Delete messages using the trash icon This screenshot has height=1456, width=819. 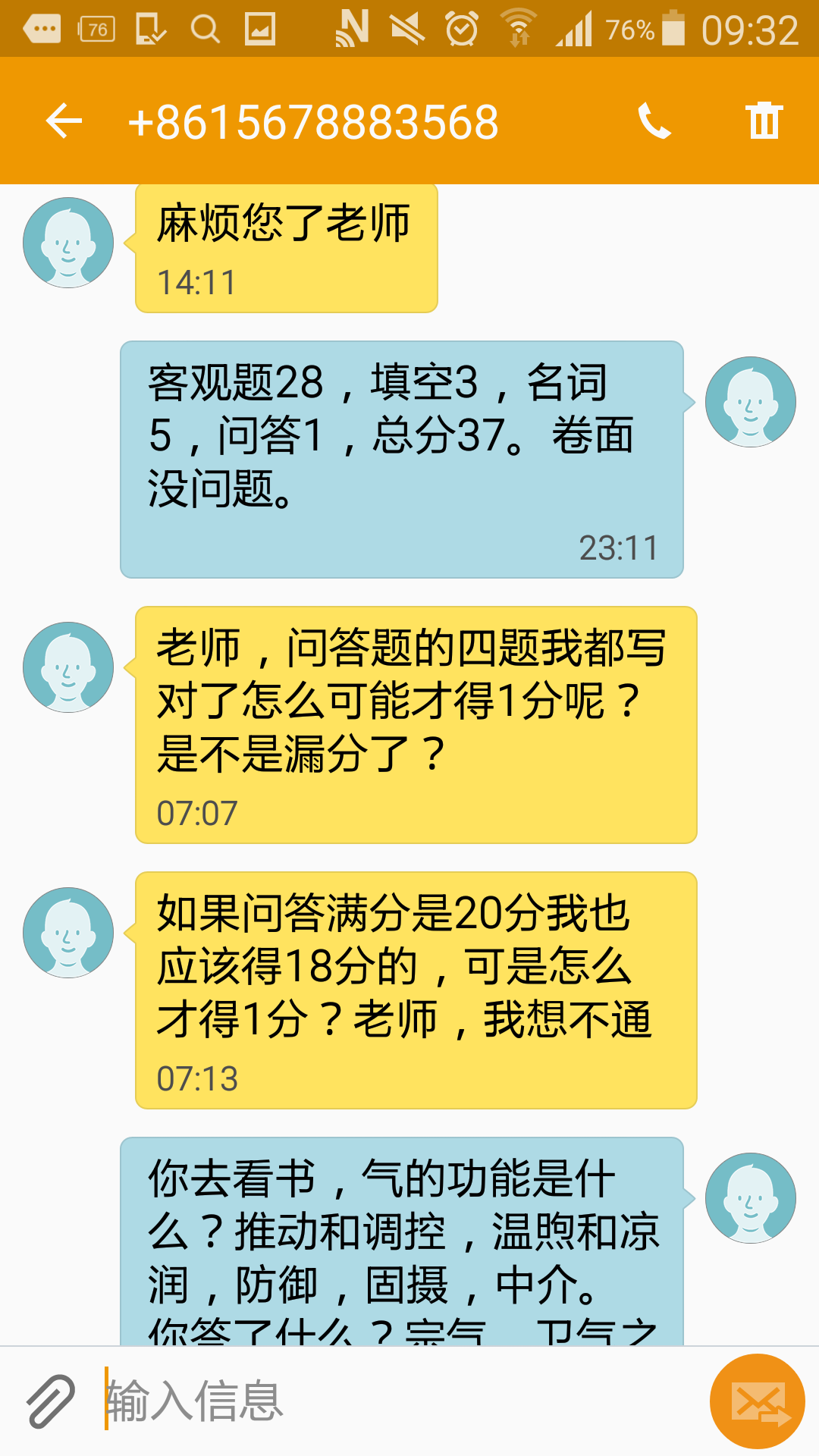pos(764,121)
